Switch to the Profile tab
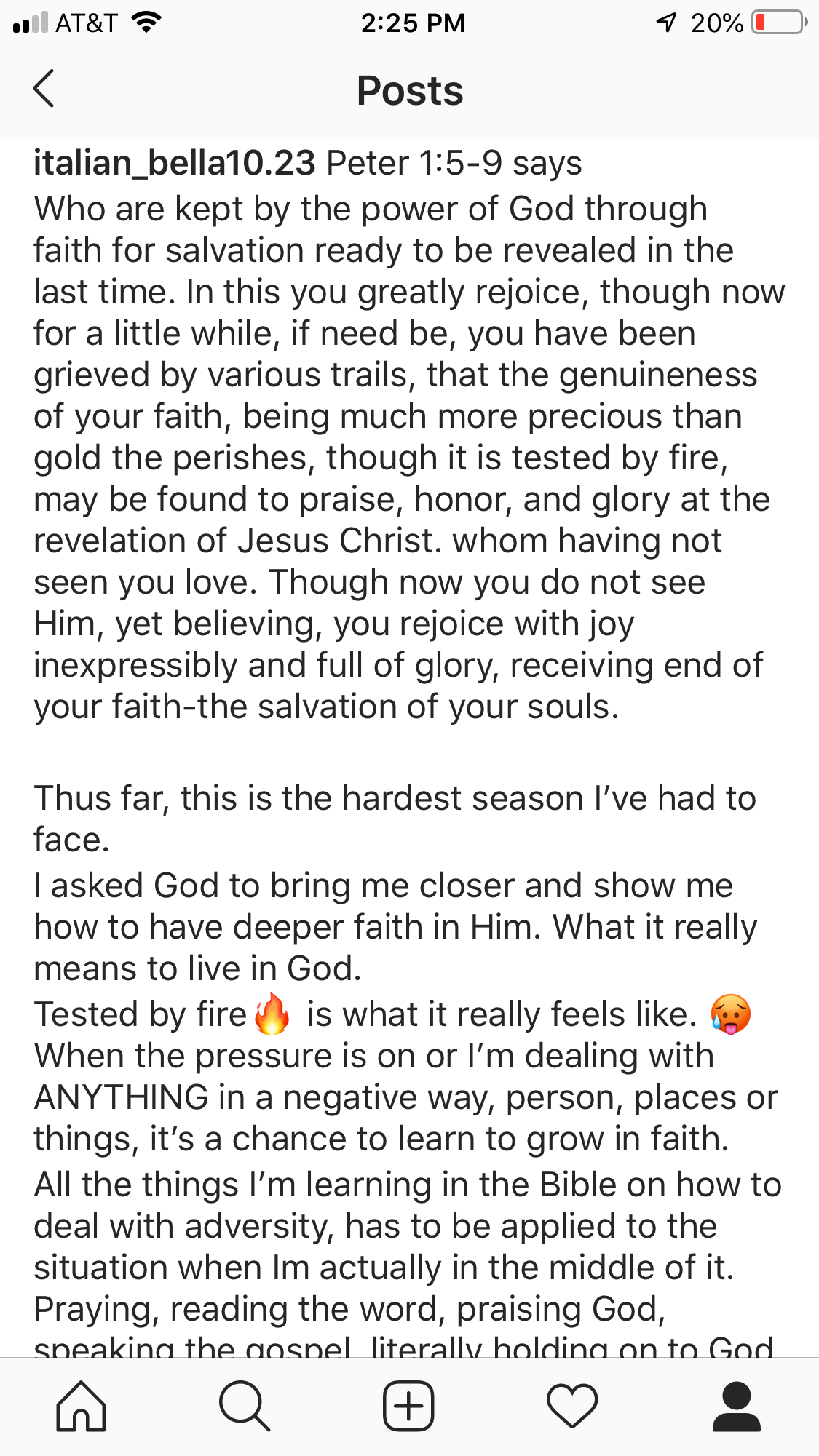Viewport: 819px width, 1456px height. (x=737, y=1406)
